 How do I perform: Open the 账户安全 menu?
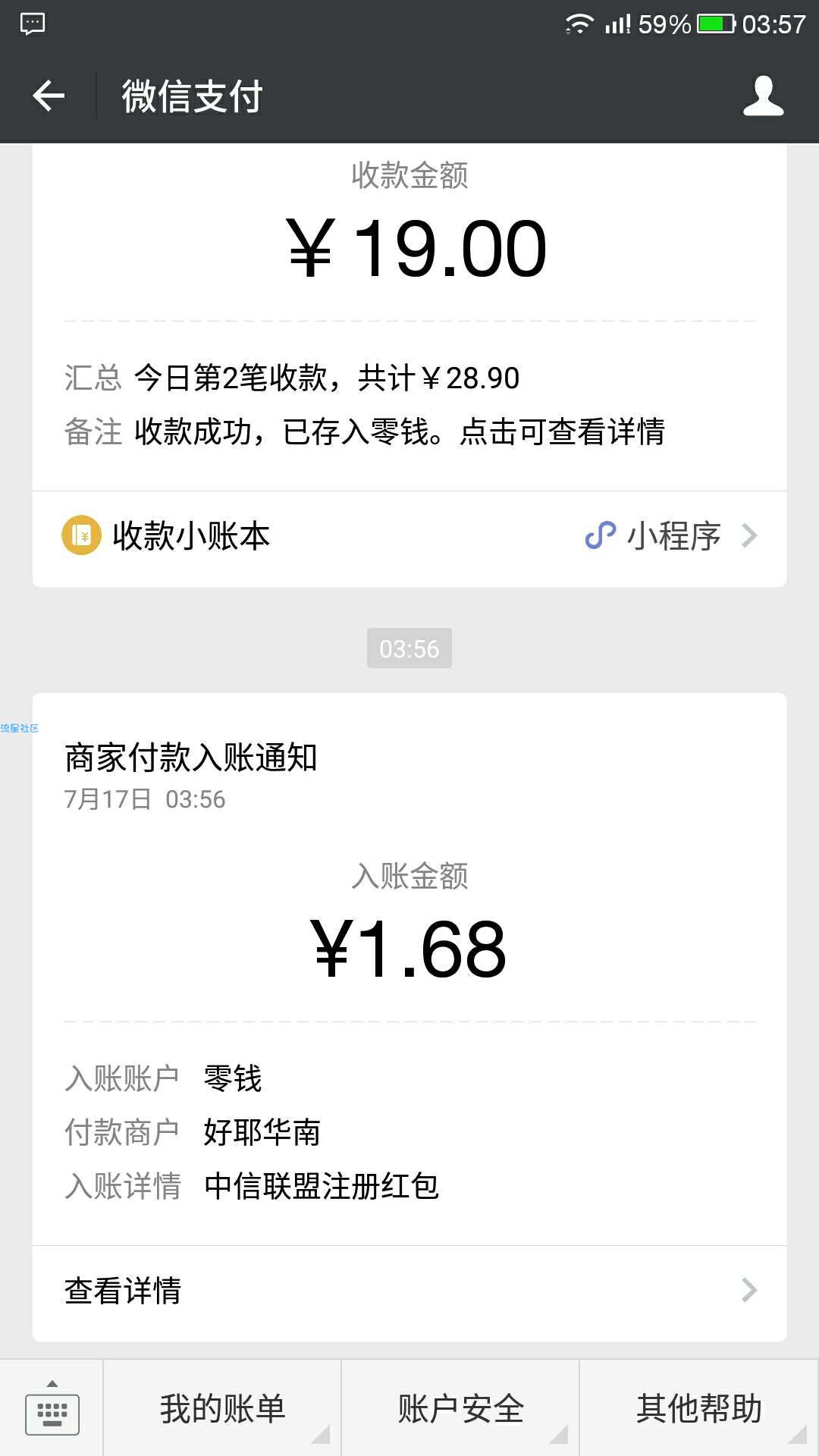tap(460, 1409)
